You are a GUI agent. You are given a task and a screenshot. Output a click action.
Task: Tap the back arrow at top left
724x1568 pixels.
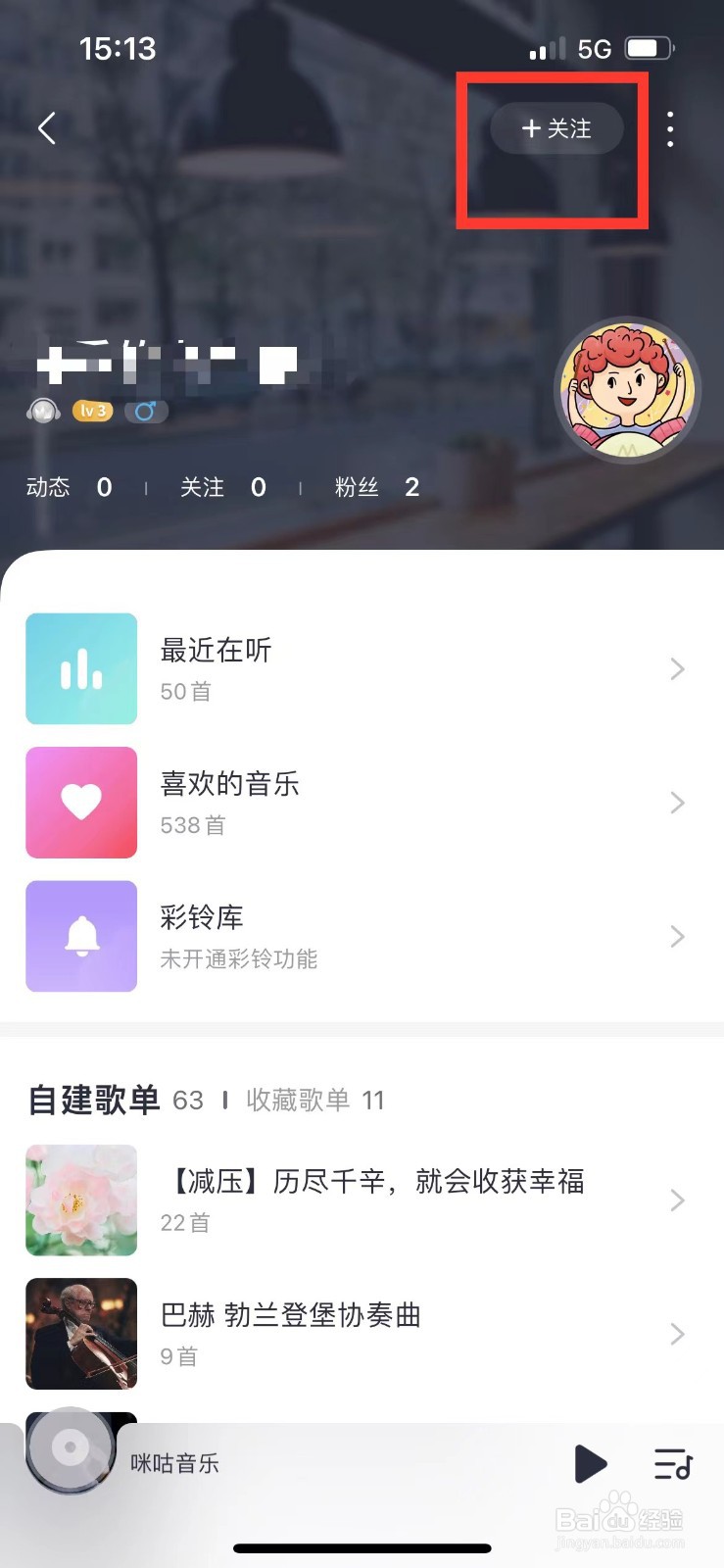[46, 127]
